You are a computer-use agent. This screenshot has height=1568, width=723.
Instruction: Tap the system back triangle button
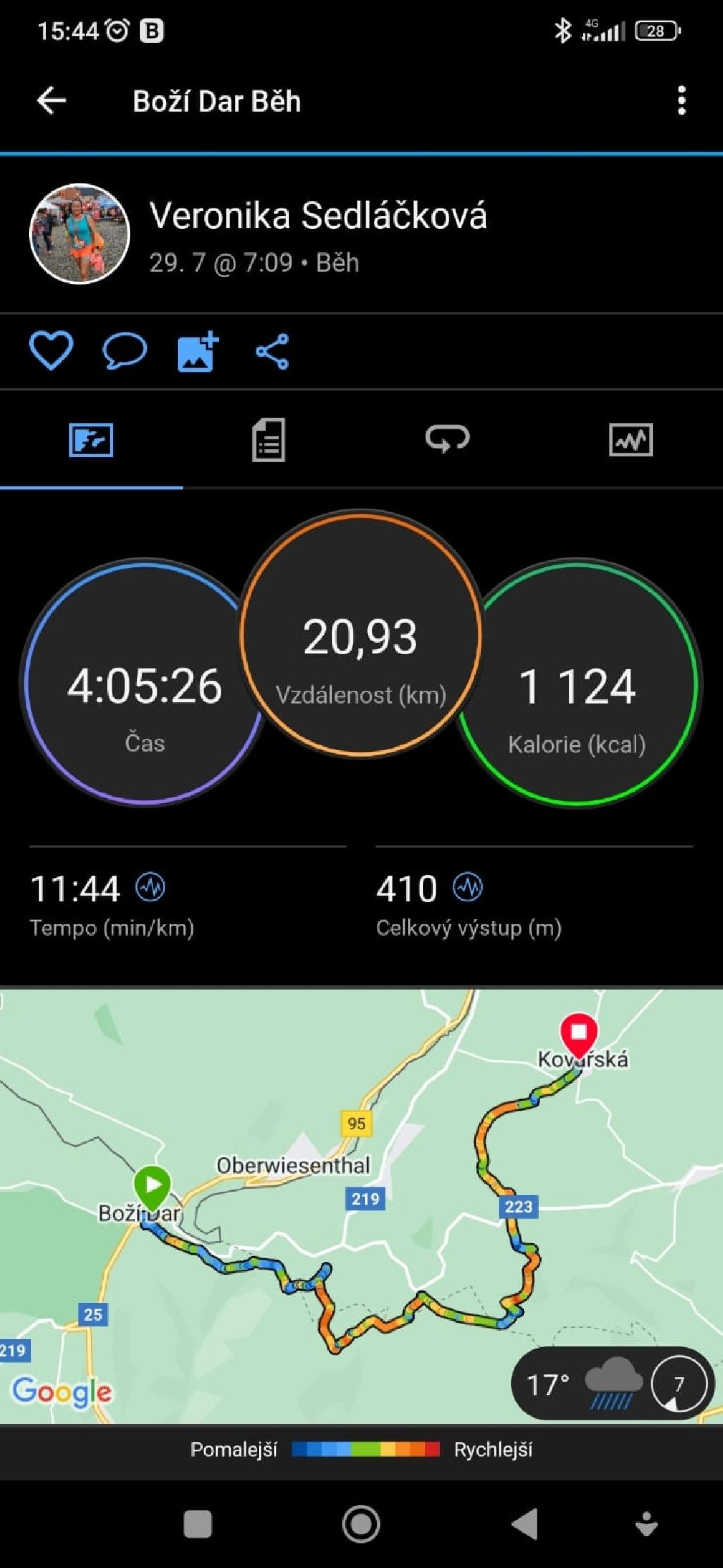coord(525,1524)
